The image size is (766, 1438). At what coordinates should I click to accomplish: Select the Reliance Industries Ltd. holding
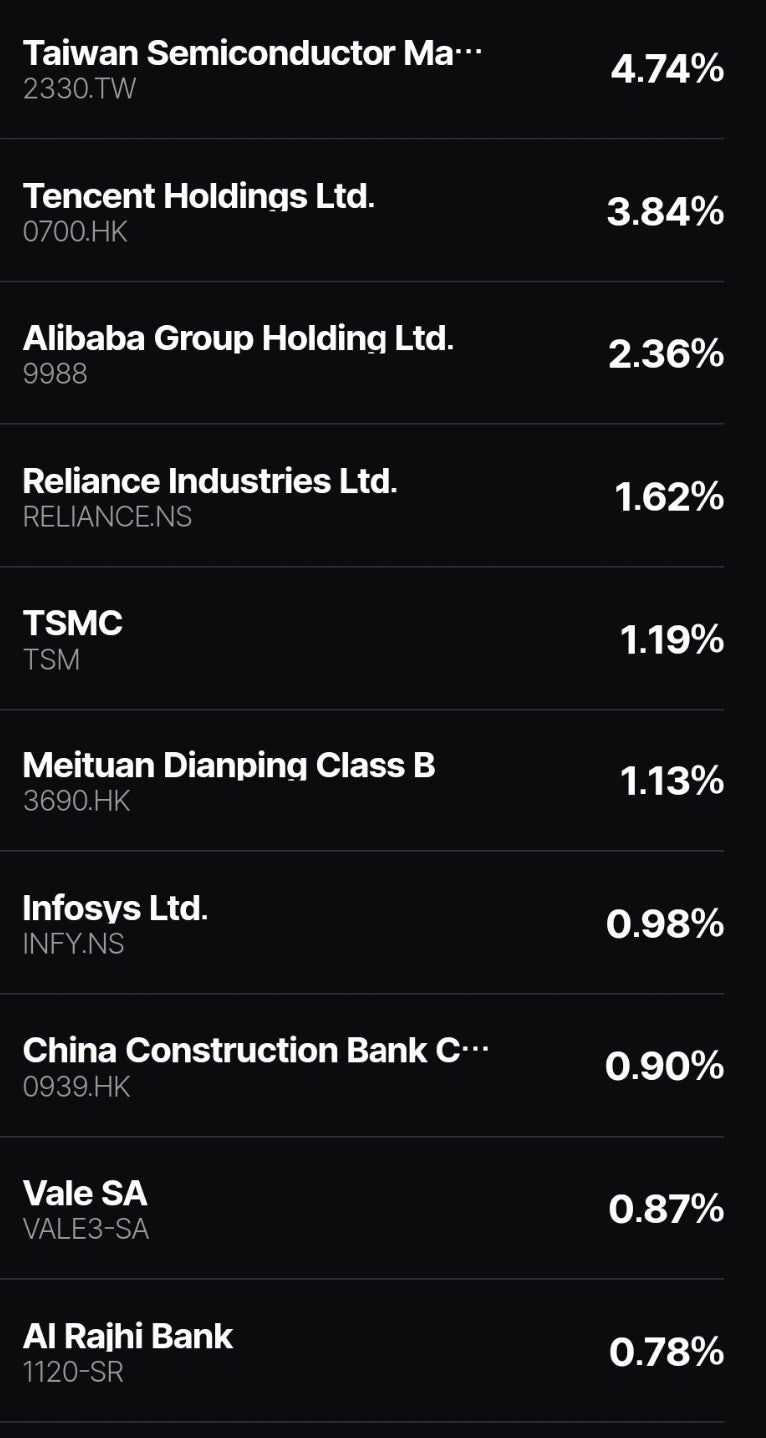pyautogui.click(x=210, y=496)
